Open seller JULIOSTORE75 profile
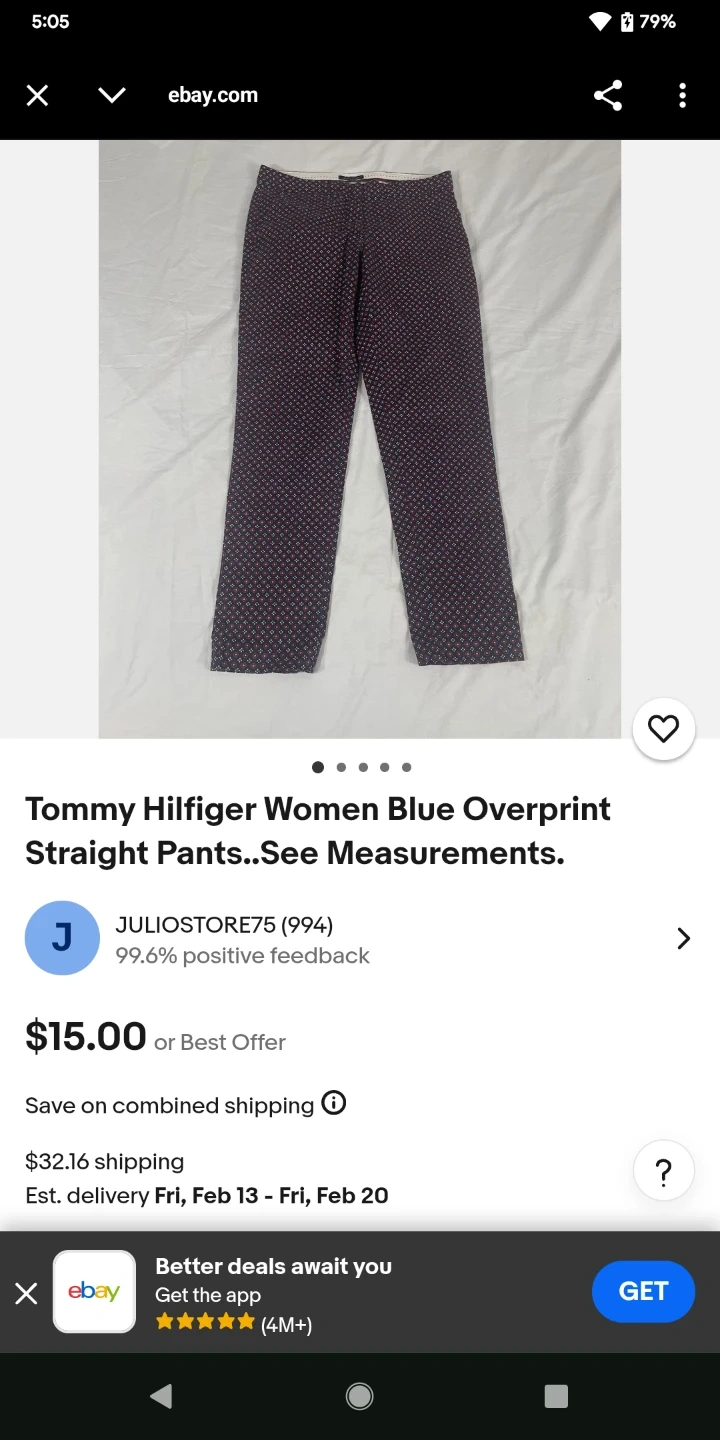720x1440 pixels. [x=359, y=938]
